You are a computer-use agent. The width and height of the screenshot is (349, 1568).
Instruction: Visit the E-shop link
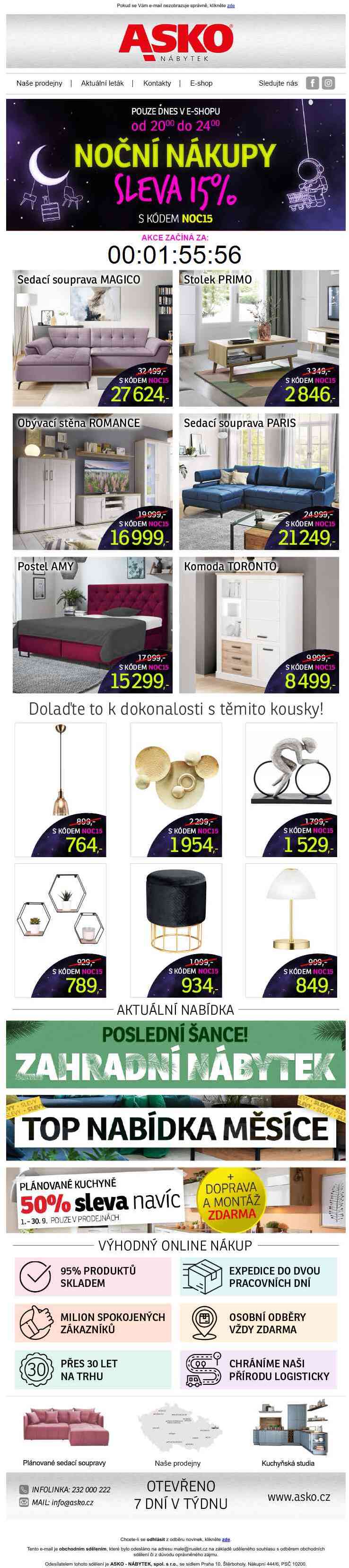pyautogui.click(x=201, y=83)
